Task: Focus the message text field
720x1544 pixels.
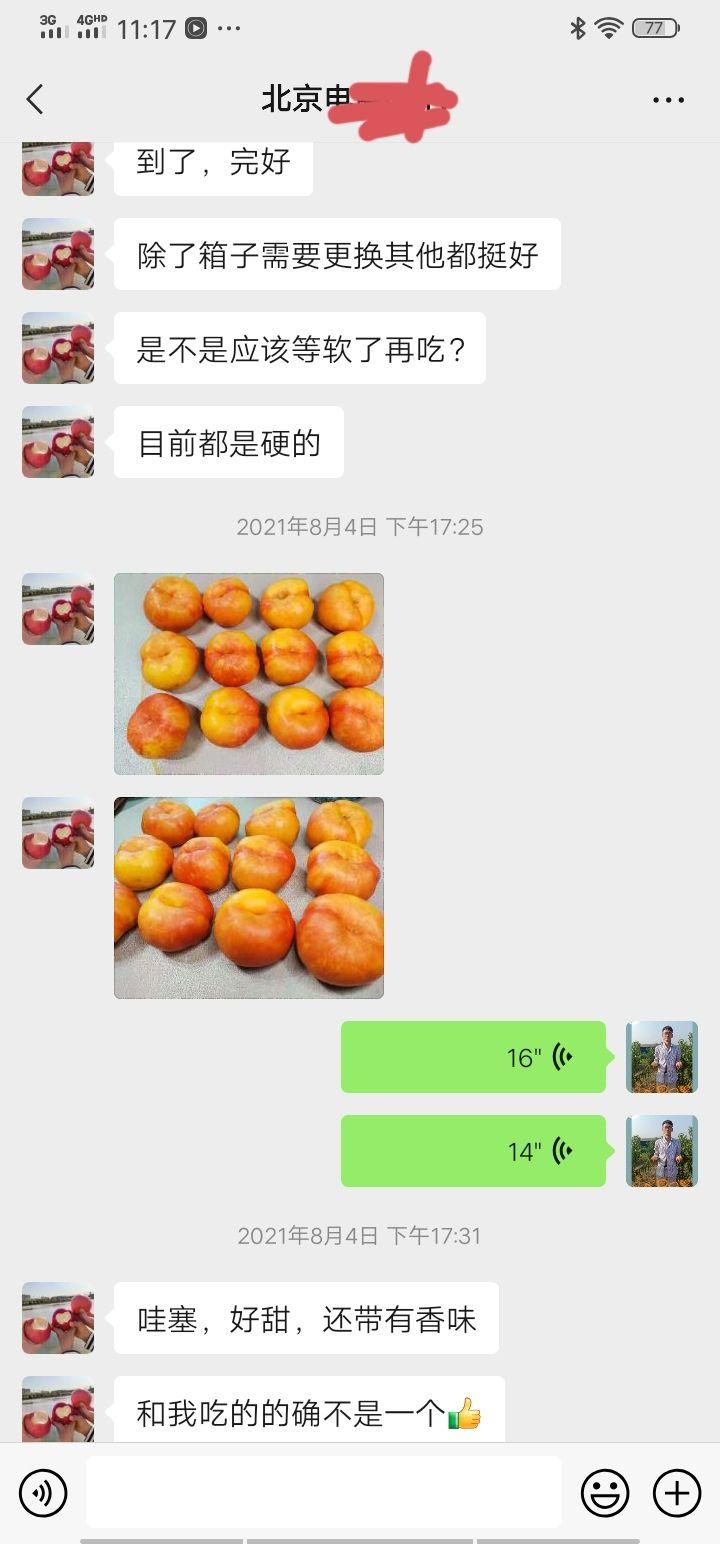Action: tap(323, 1493)
